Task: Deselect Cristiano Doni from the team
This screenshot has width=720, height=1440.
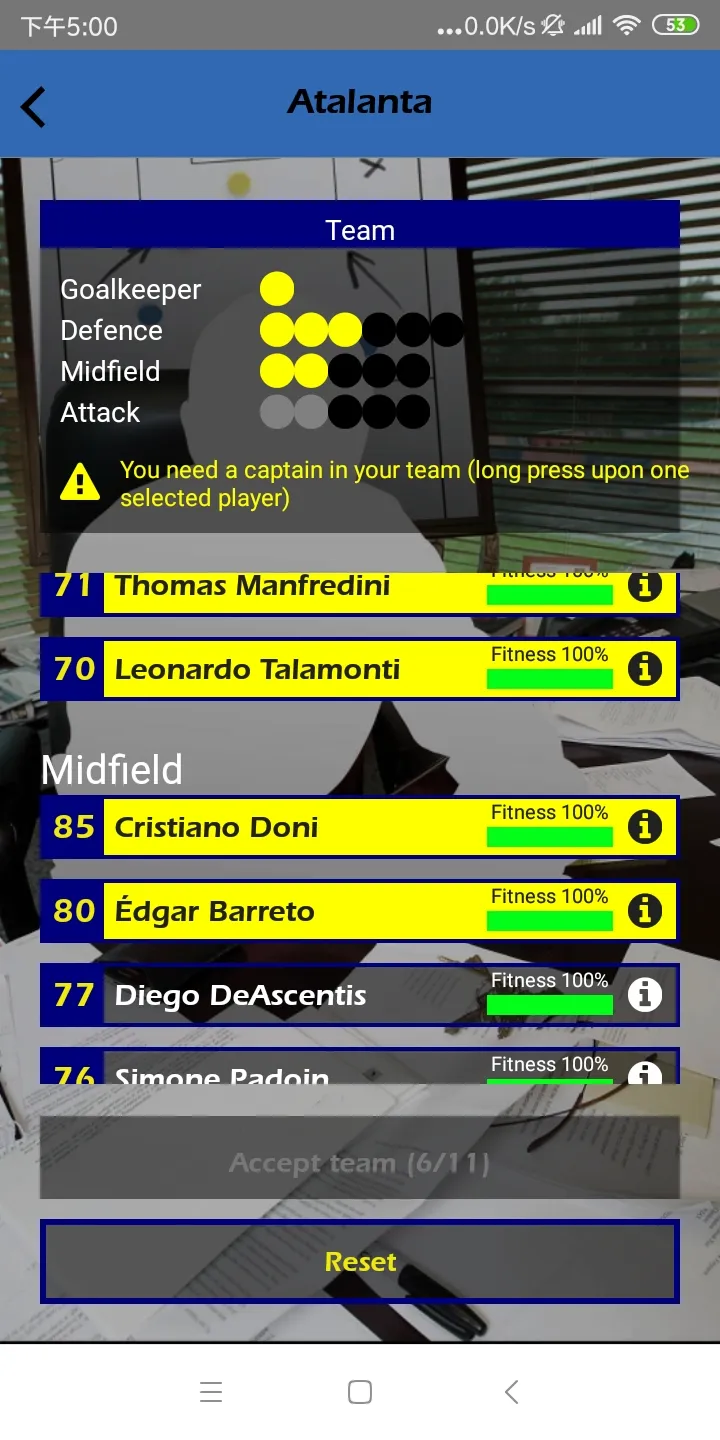Action: (290, 827)
